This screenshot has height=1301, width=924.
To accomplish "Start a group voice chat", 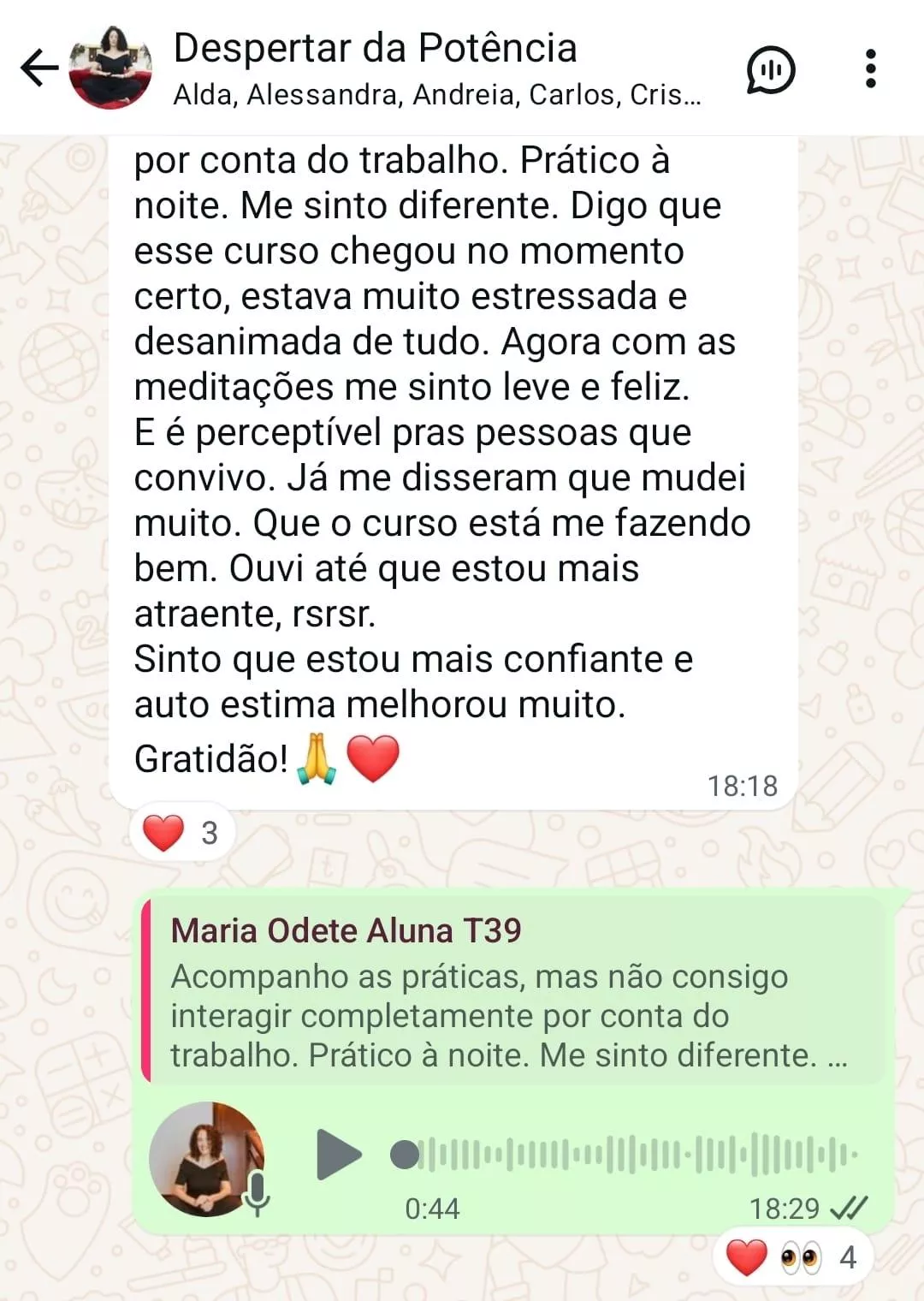I will click(771, 70).
